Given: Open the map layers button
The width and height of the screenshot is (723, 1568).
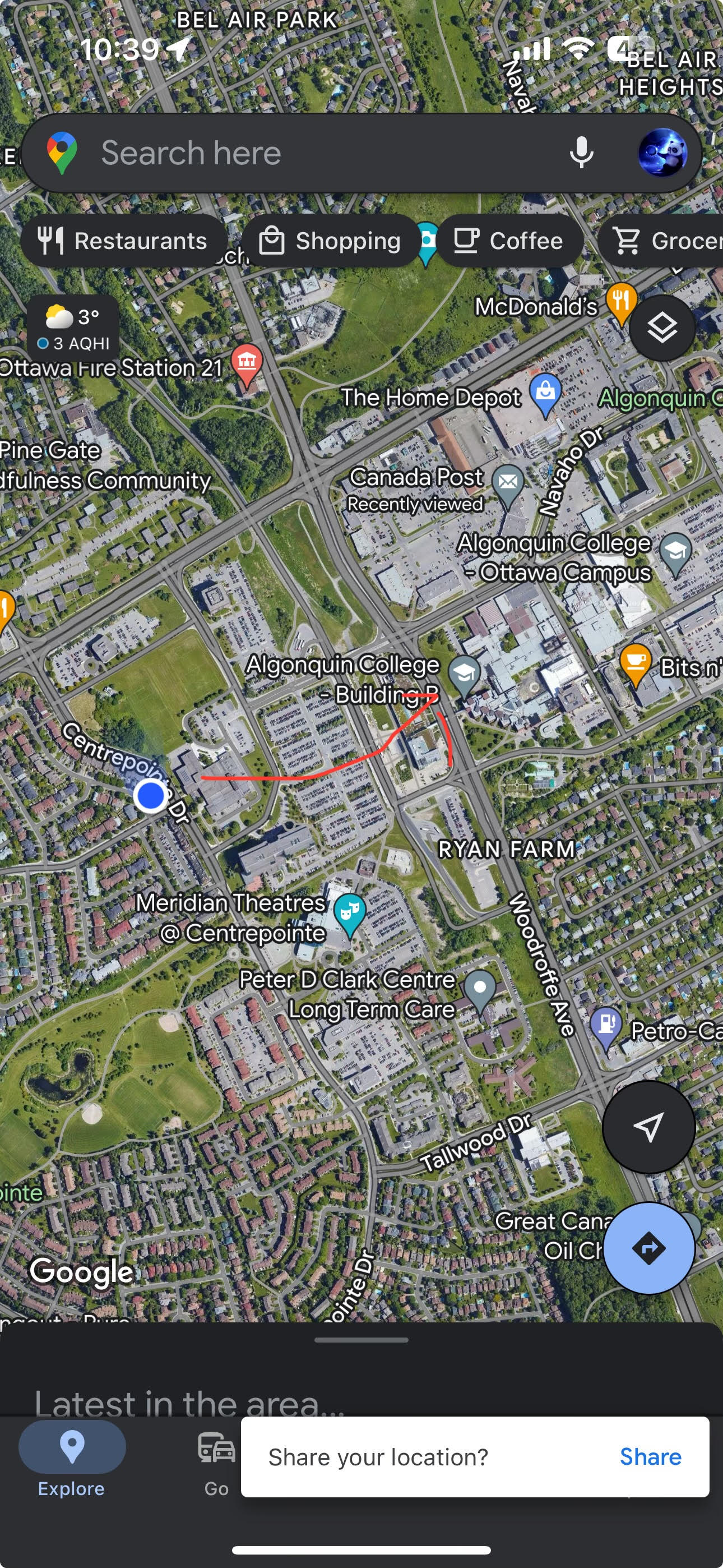Looking at the screenshot, I should [x=661, y=329].
